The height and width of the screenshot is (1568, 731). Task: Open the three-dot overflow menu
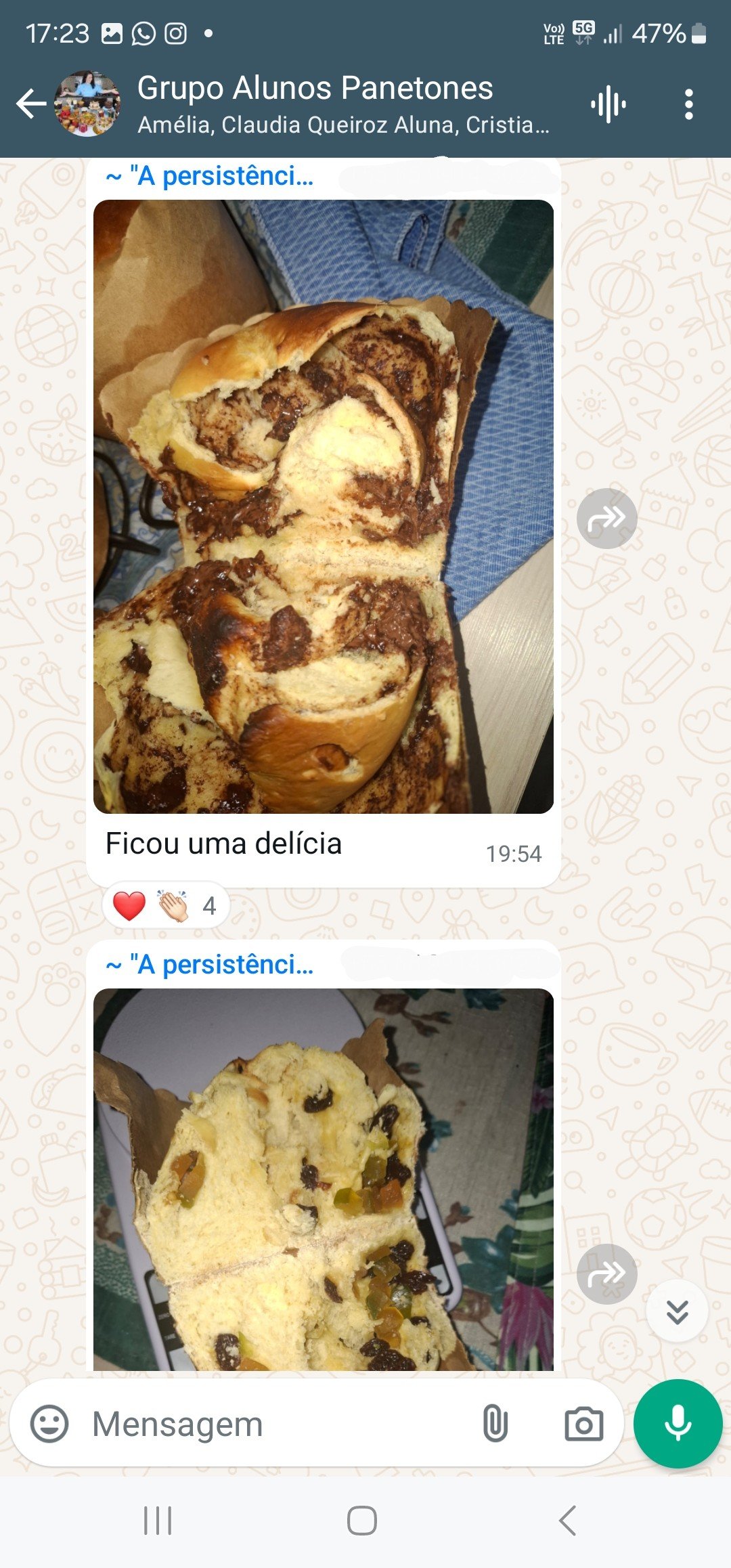[x=688, y=104]
